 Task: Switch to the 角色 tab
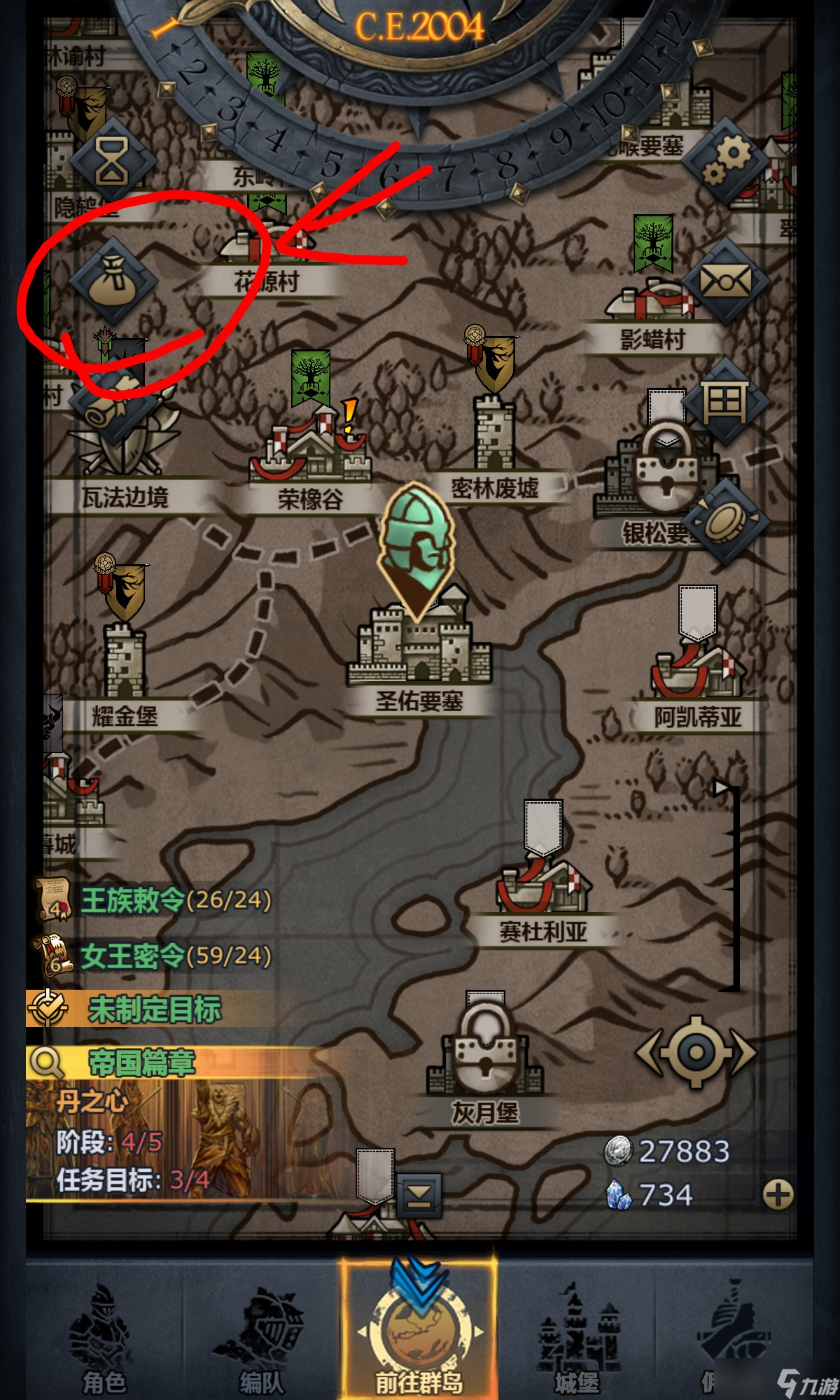104,1340
